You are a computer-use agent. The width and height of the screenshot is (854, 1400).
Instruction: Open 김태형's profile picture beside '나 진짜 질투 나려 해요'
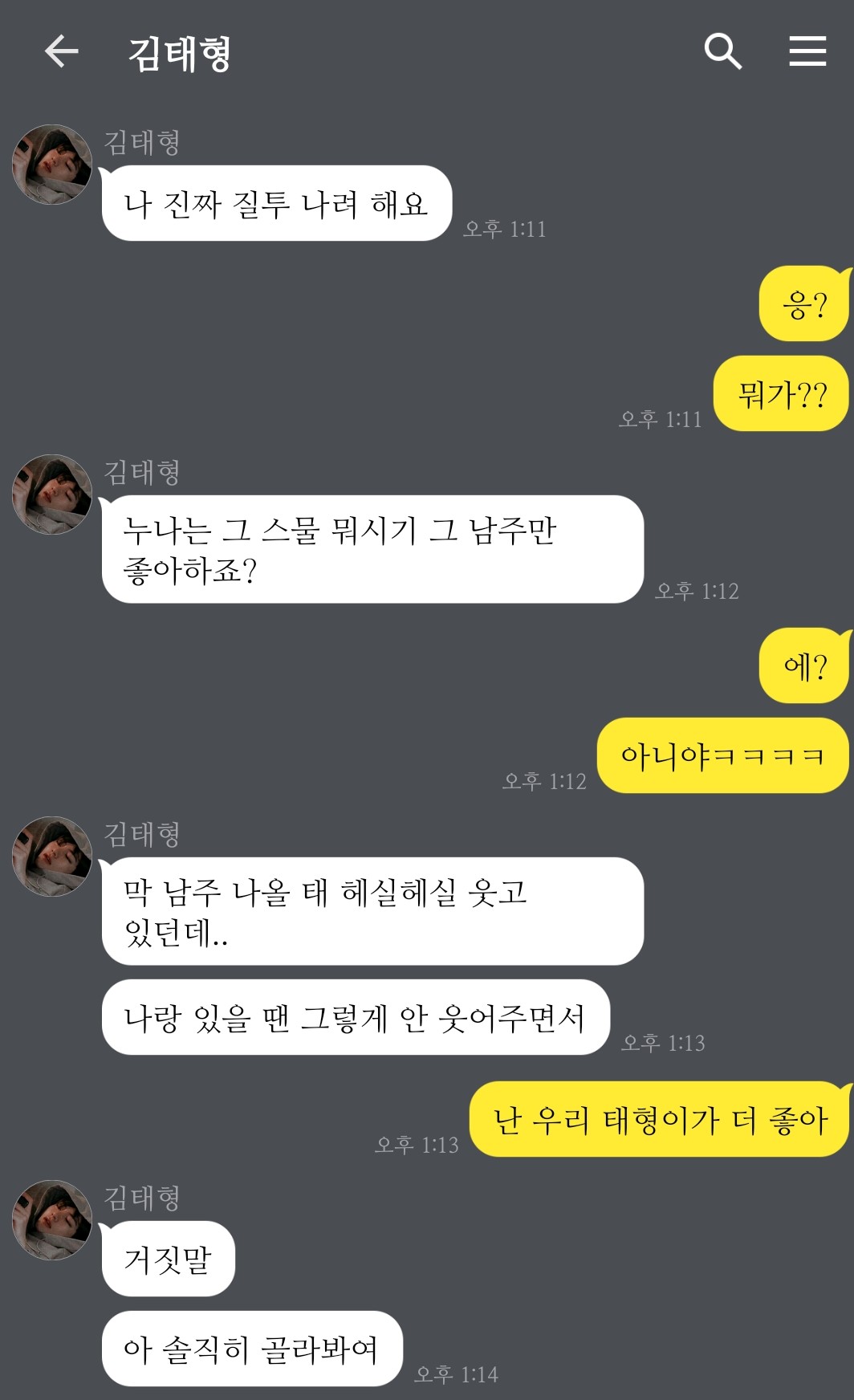pos(52,165)
